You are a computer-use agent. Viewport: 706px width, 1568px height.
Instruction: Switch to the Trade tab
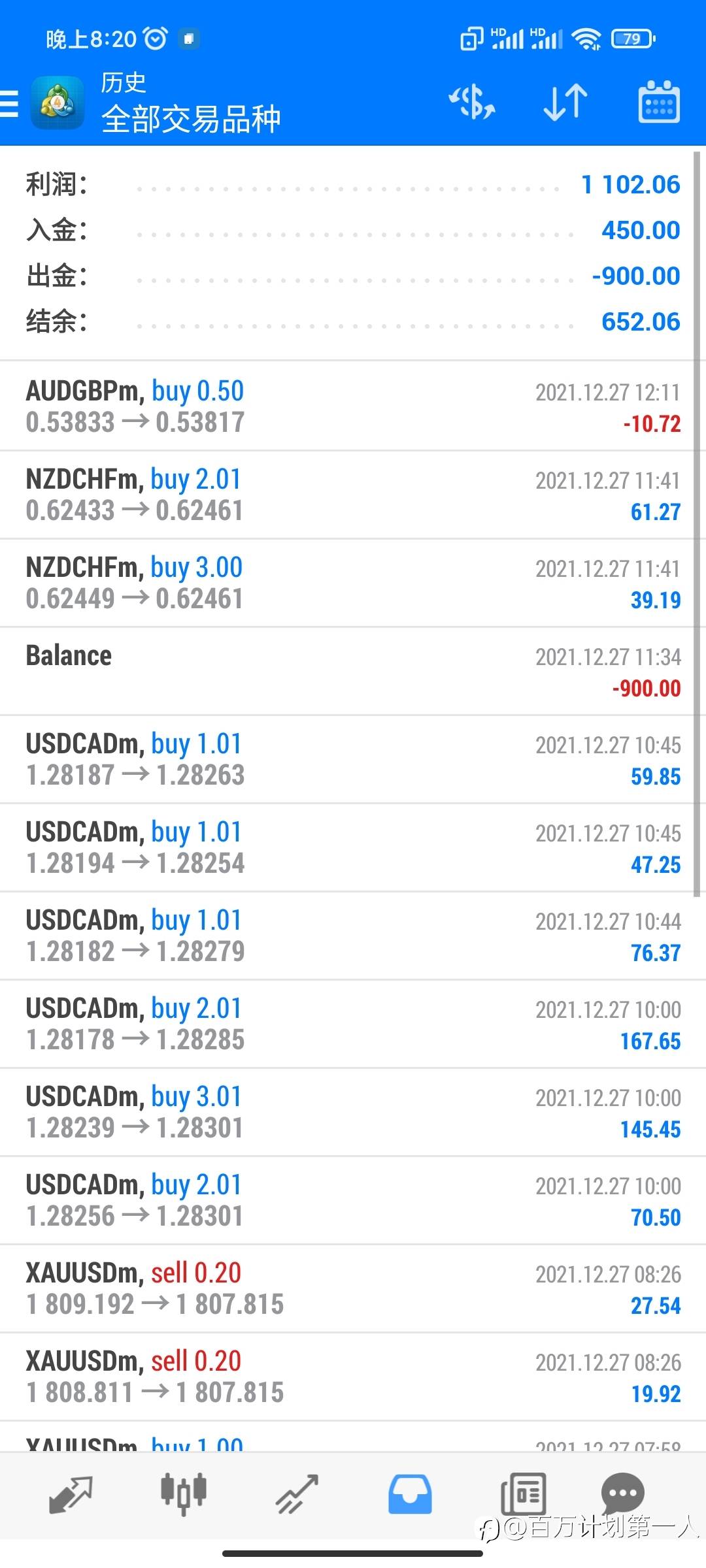pyautogui.click(x=297, y=1495)
